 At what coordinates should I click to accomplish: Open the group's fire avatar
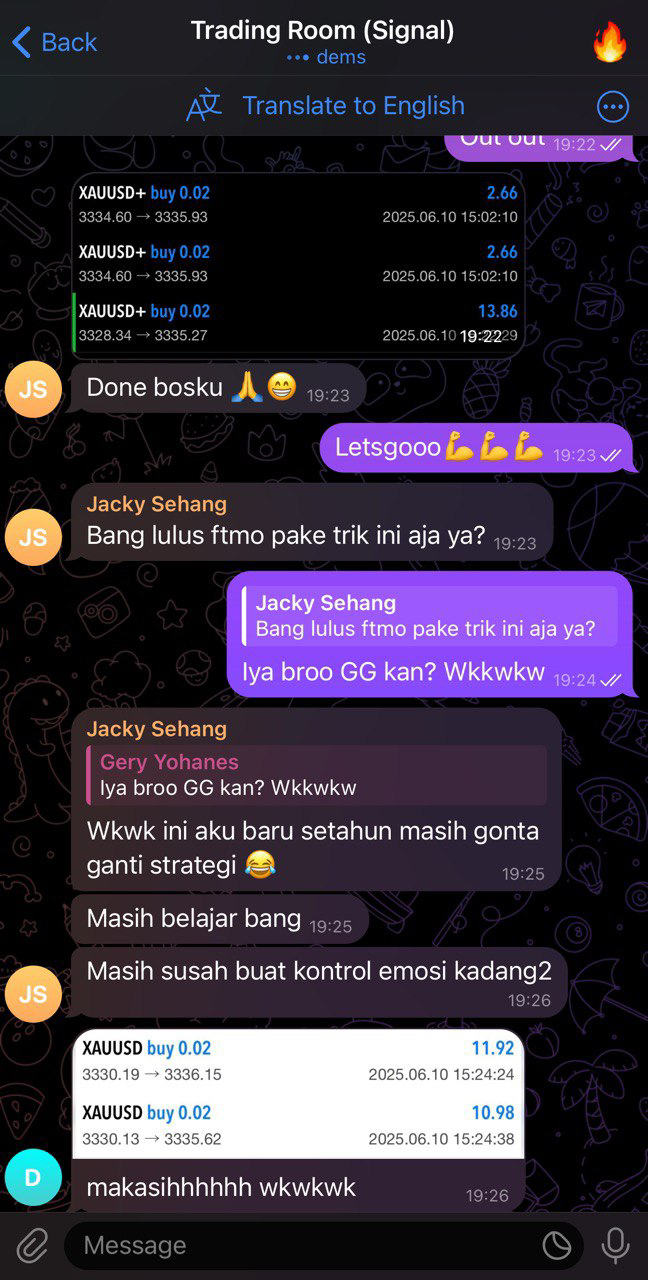[609, 43]
